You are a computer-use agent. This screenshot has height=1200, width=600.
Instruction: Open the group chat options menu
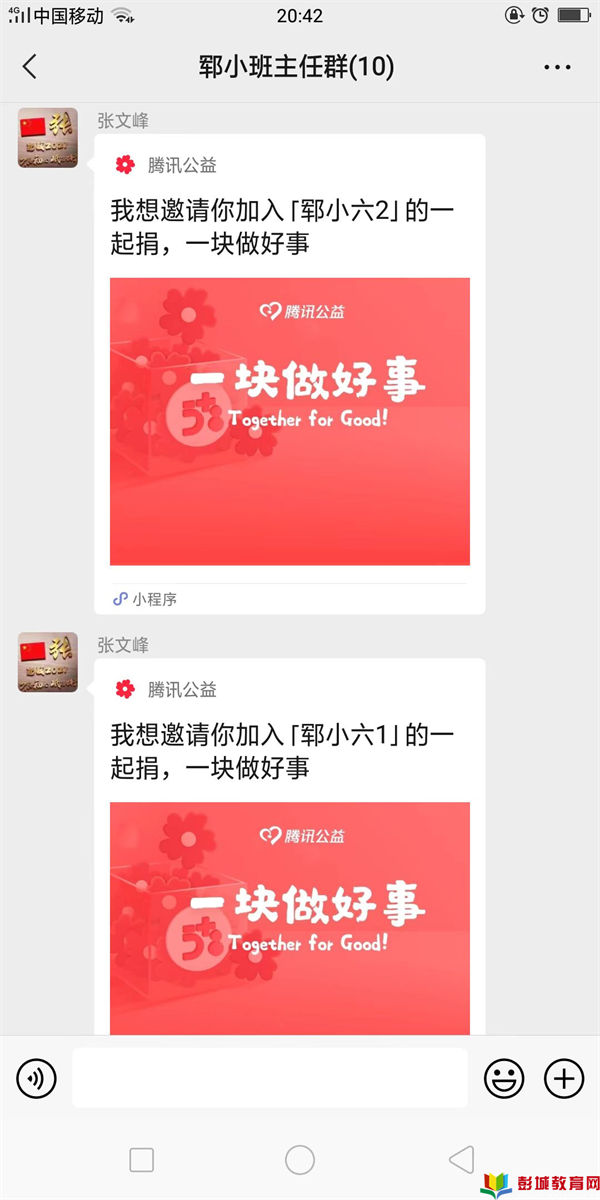pos(557,67)
